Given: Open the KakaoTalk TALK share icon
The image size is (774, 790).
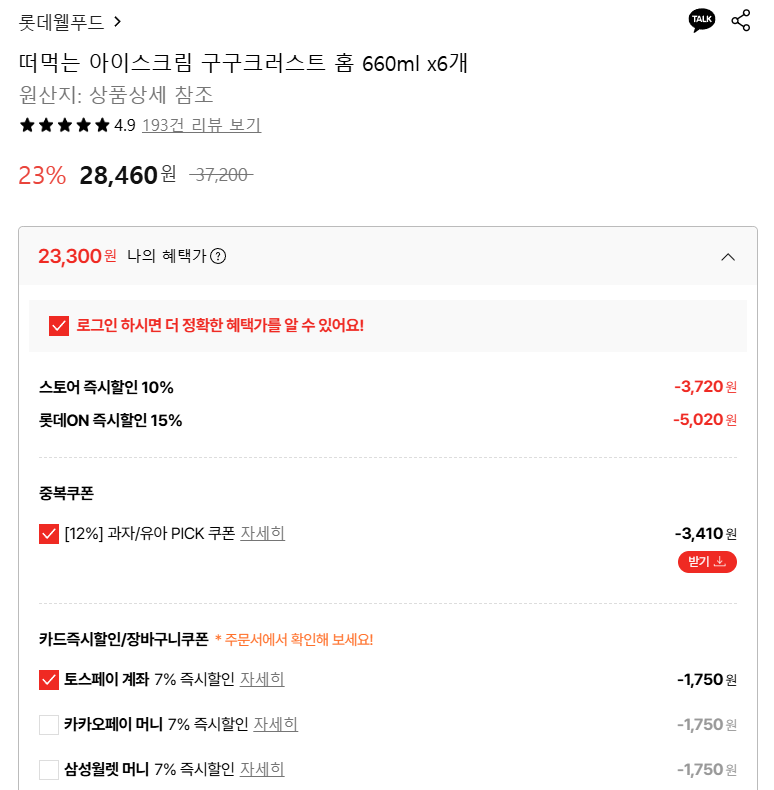Looking at the screenshot, I should (x=701, y=19).
